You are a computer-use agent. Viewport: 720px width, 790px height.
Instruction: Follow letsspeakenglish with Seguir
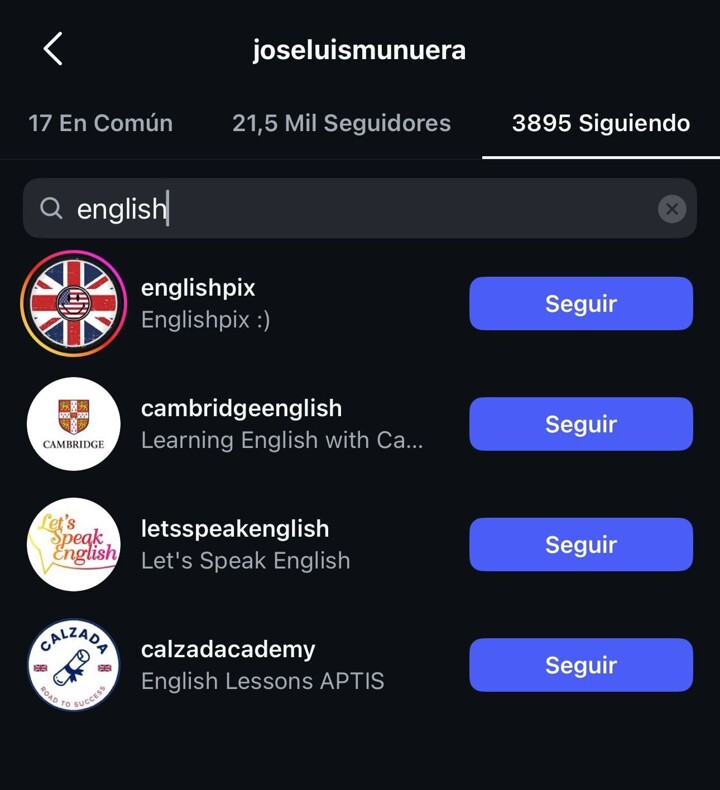point(580,545)
